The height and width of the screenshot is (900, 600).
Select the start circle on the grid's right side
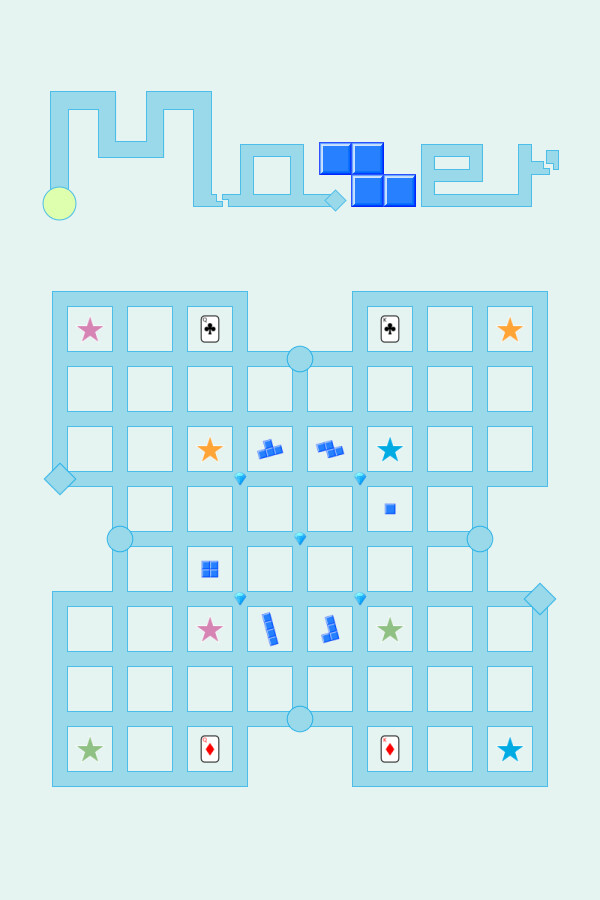[480, 539]
